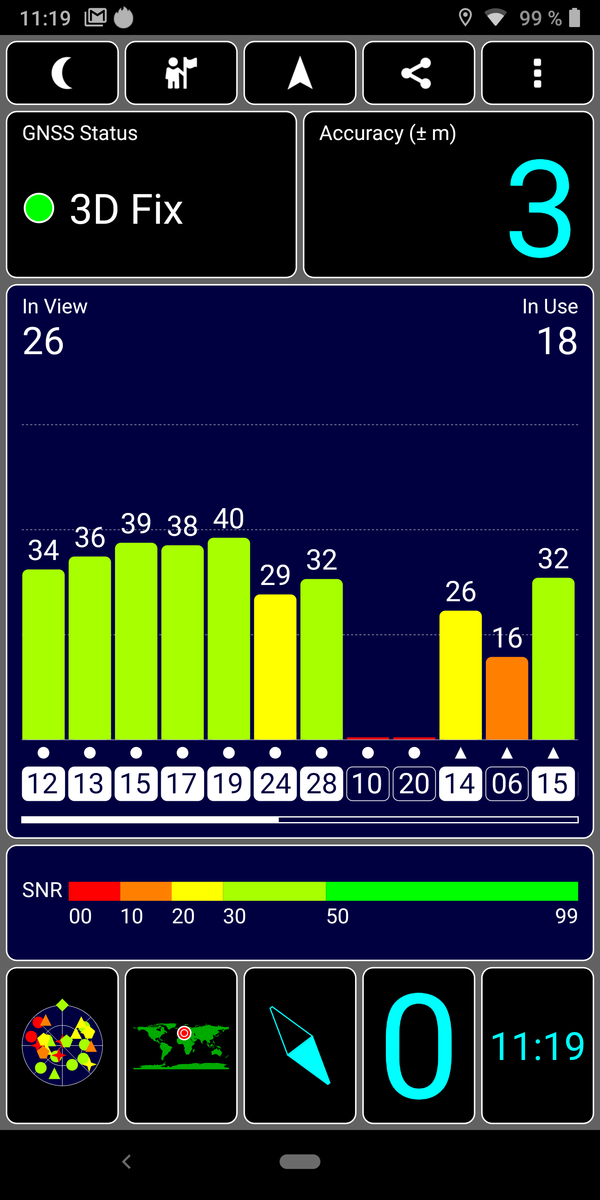The image size is (600, 1200).
Task: Toggle night mode with the moon icon
Action: coord(62,73)
